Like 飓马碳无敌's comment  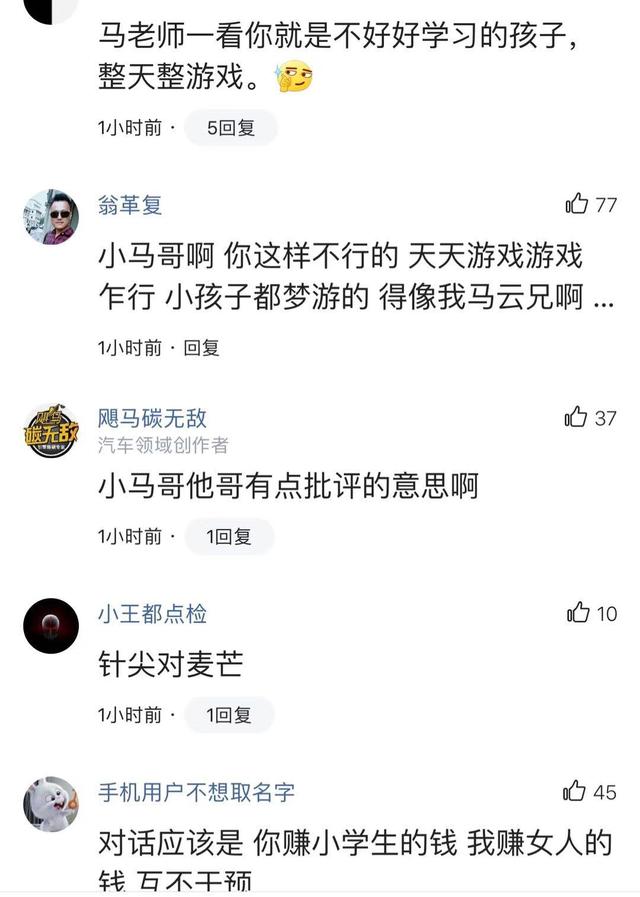576,418
